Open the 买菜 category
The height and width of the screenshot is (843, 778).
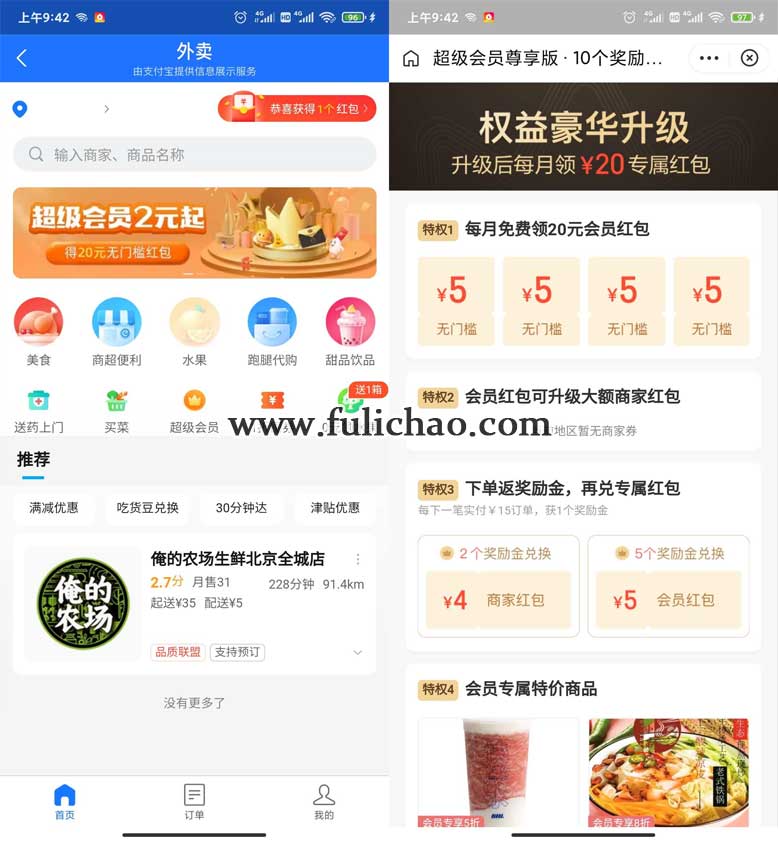(116, 411)
